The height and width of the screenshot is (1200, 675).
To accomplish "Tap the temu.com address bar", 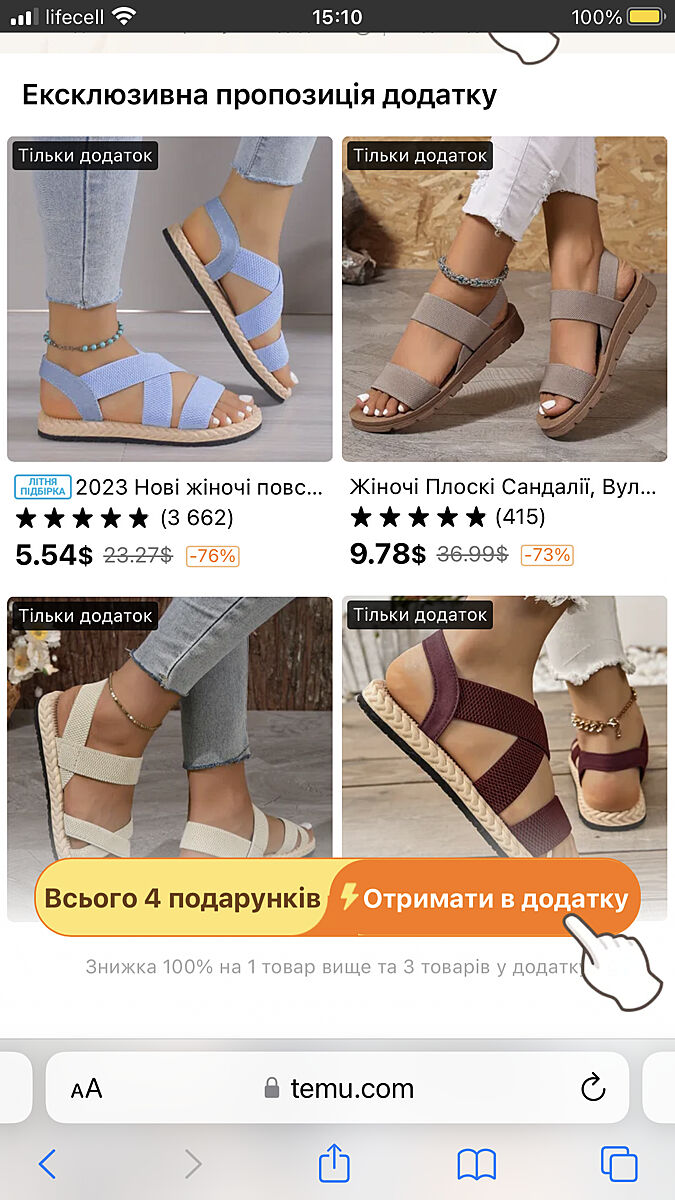I will tap(340, 1088).
